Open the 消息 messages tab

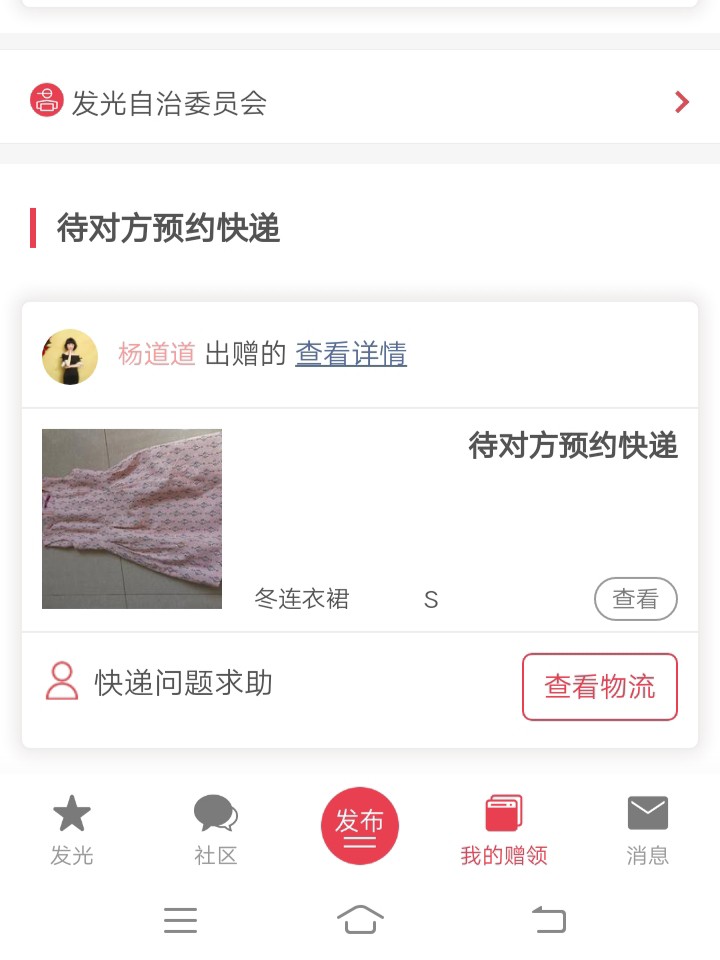(648, 829)
